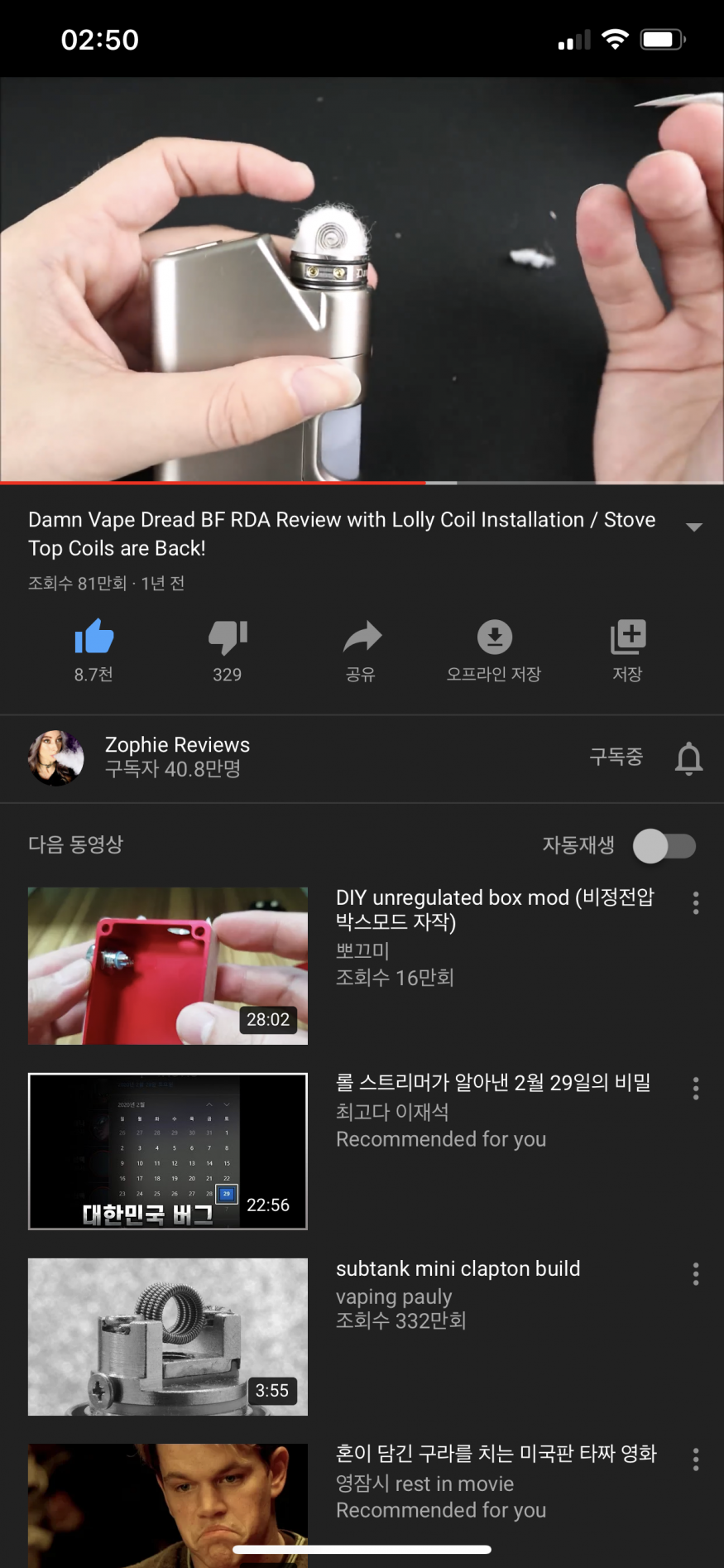Dislike this video
This screenshot has width=724, height=1568.
228,638
